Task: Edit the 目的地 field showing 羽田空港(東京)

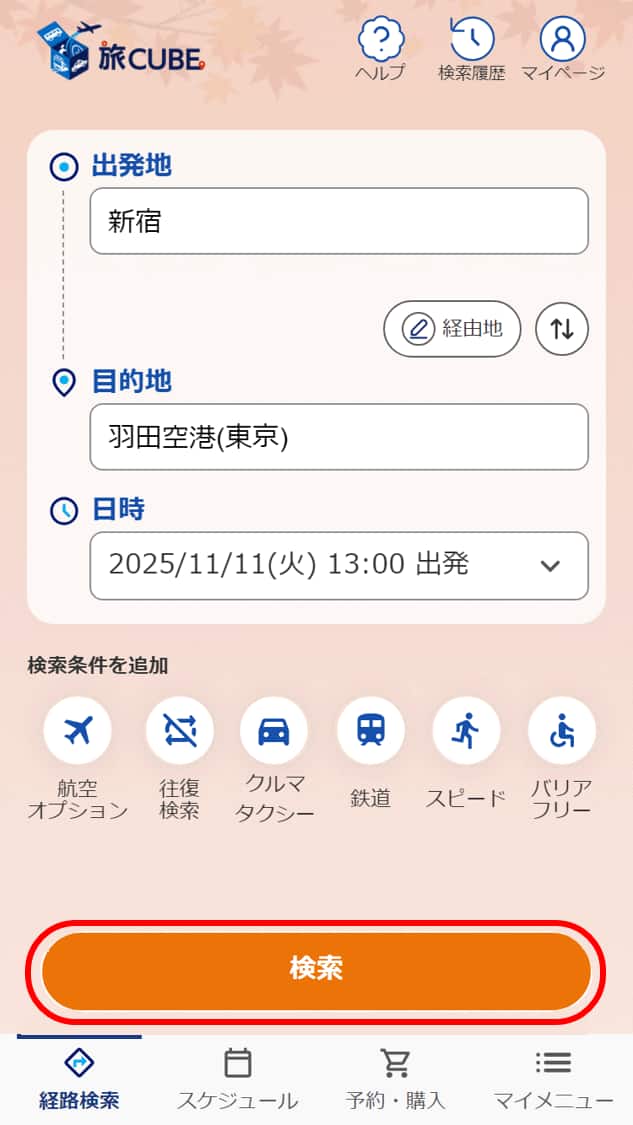Action: (339, 437)
